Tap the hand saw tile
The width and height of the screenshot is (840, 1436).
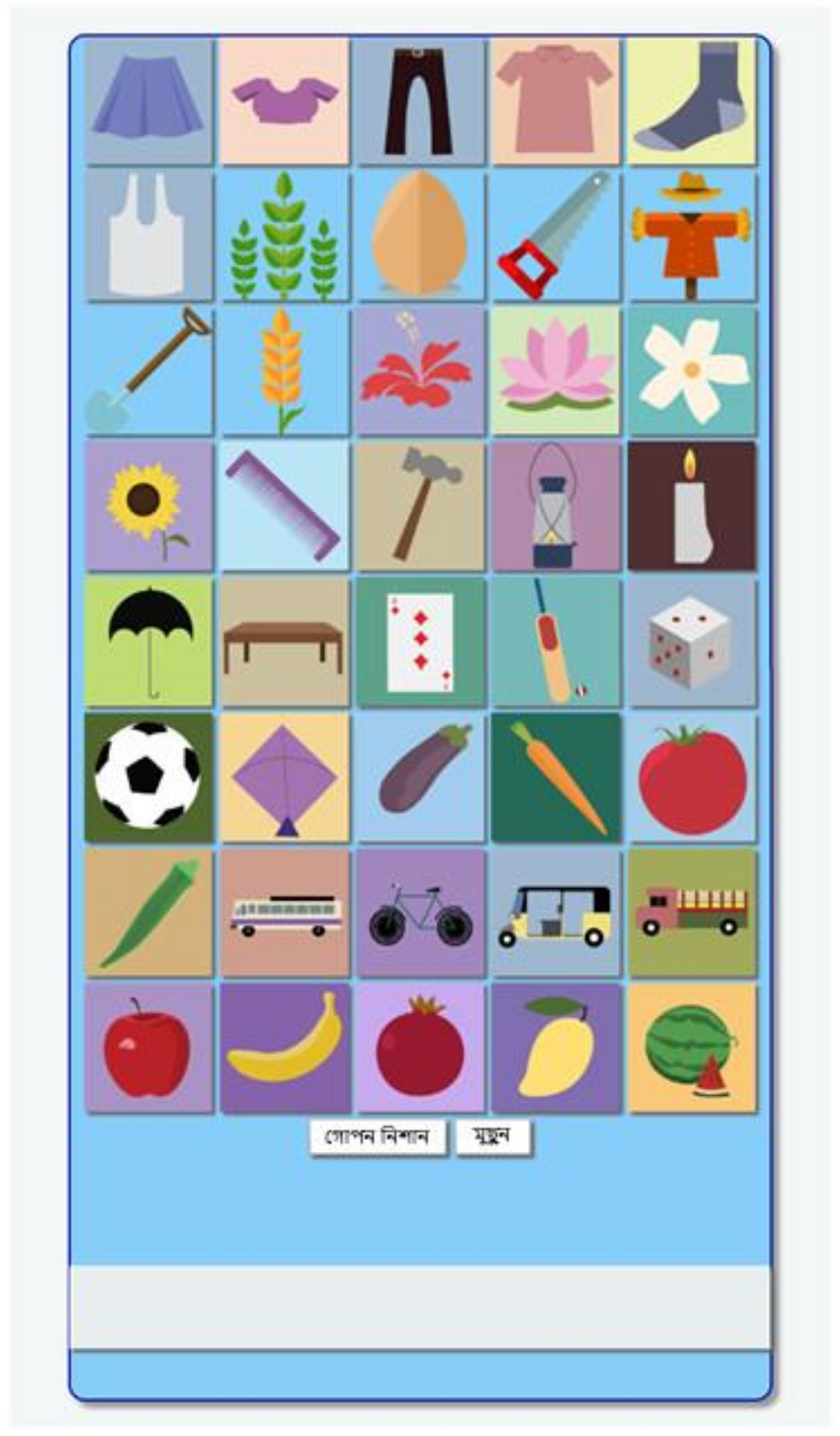[556, 234]
